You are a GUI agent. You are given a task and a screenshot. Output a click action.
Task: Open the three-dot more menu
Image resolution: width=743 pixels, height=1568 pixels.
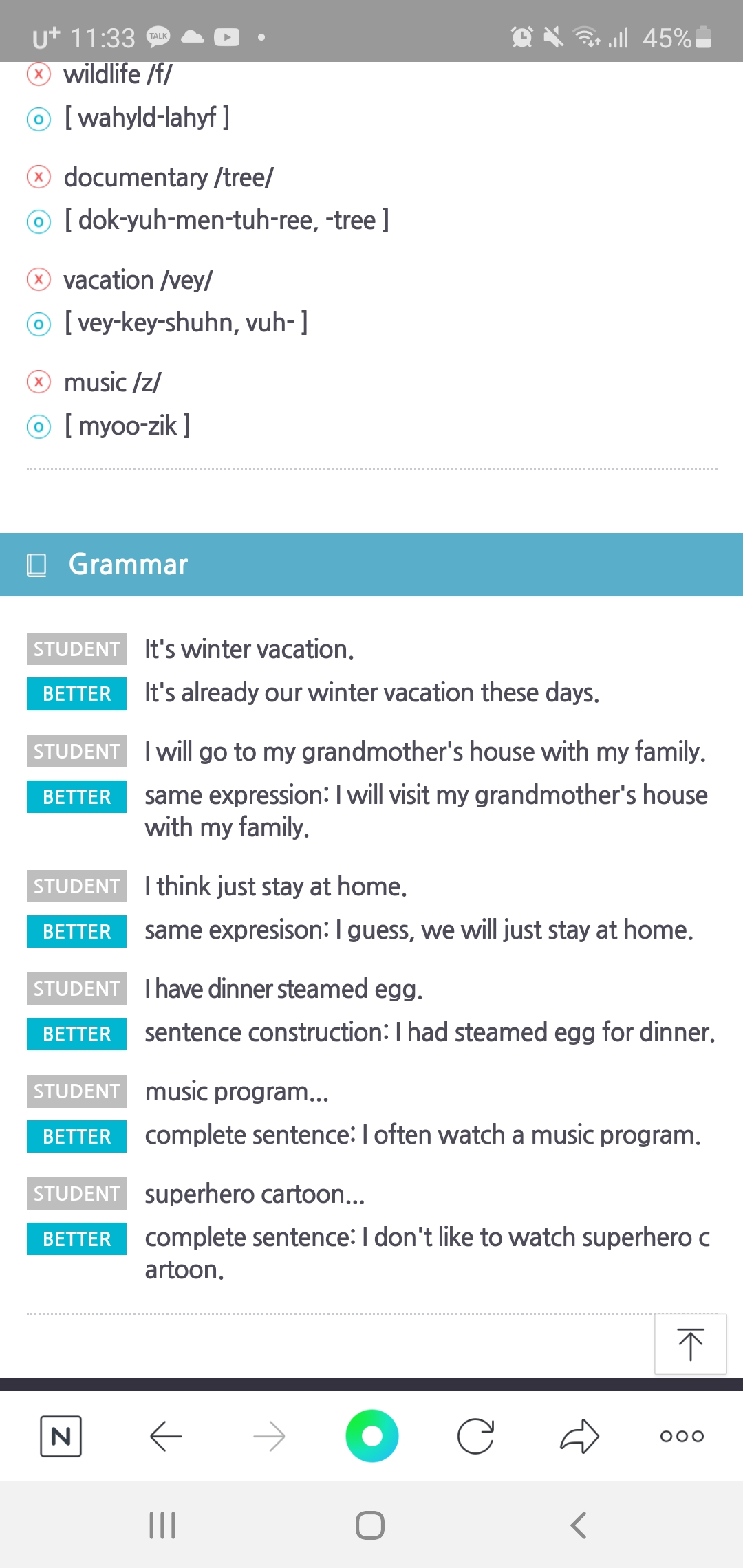pyautogui.click(x=682, y=1436)
